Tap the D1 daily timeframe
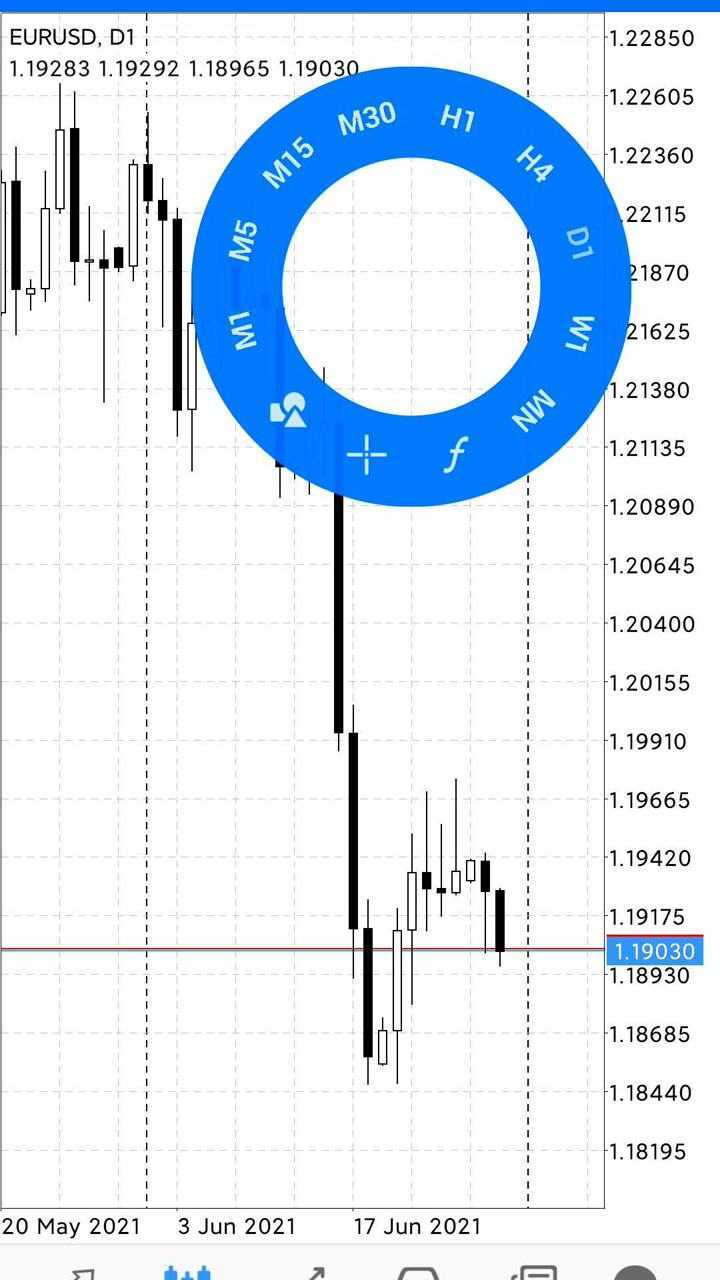 coord(579,243)
